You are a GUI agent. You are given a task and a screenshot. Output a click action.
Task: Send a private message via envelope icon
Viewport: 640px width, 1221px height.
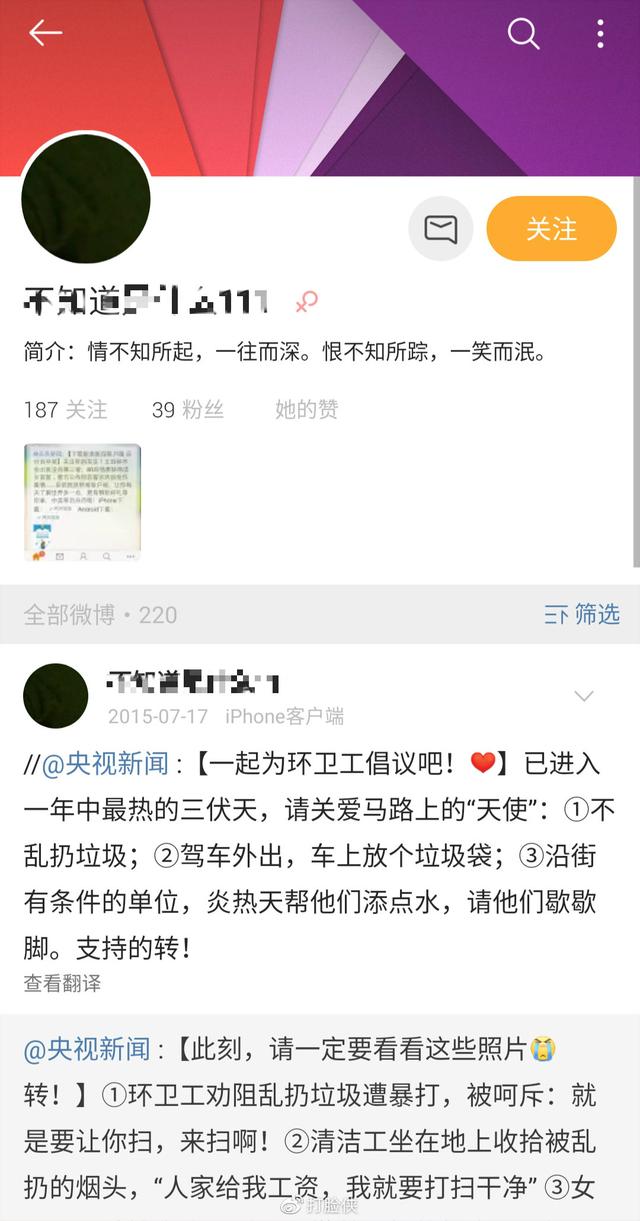[440, 229]
